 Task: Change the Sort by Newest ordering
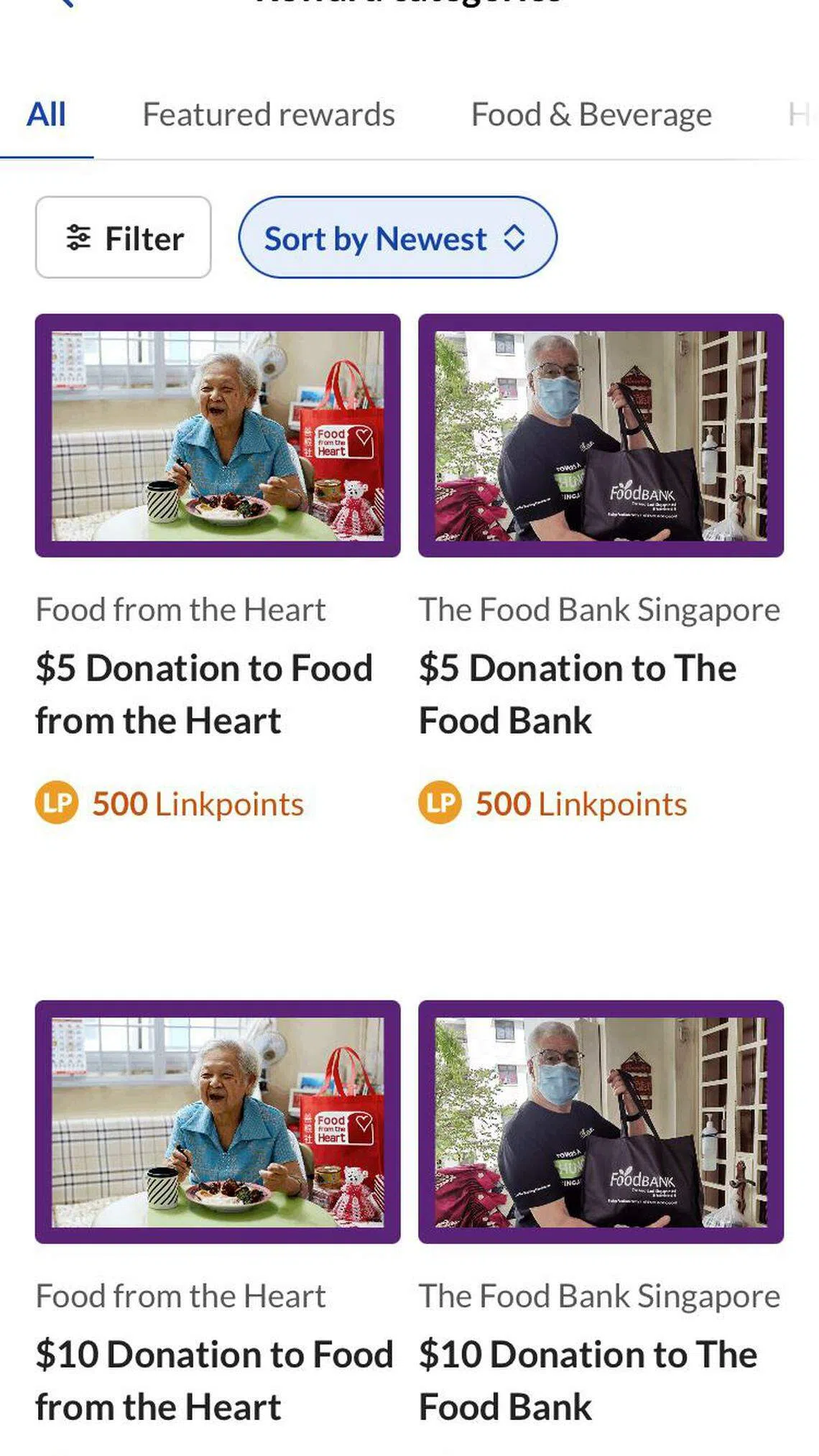[397, 238]
